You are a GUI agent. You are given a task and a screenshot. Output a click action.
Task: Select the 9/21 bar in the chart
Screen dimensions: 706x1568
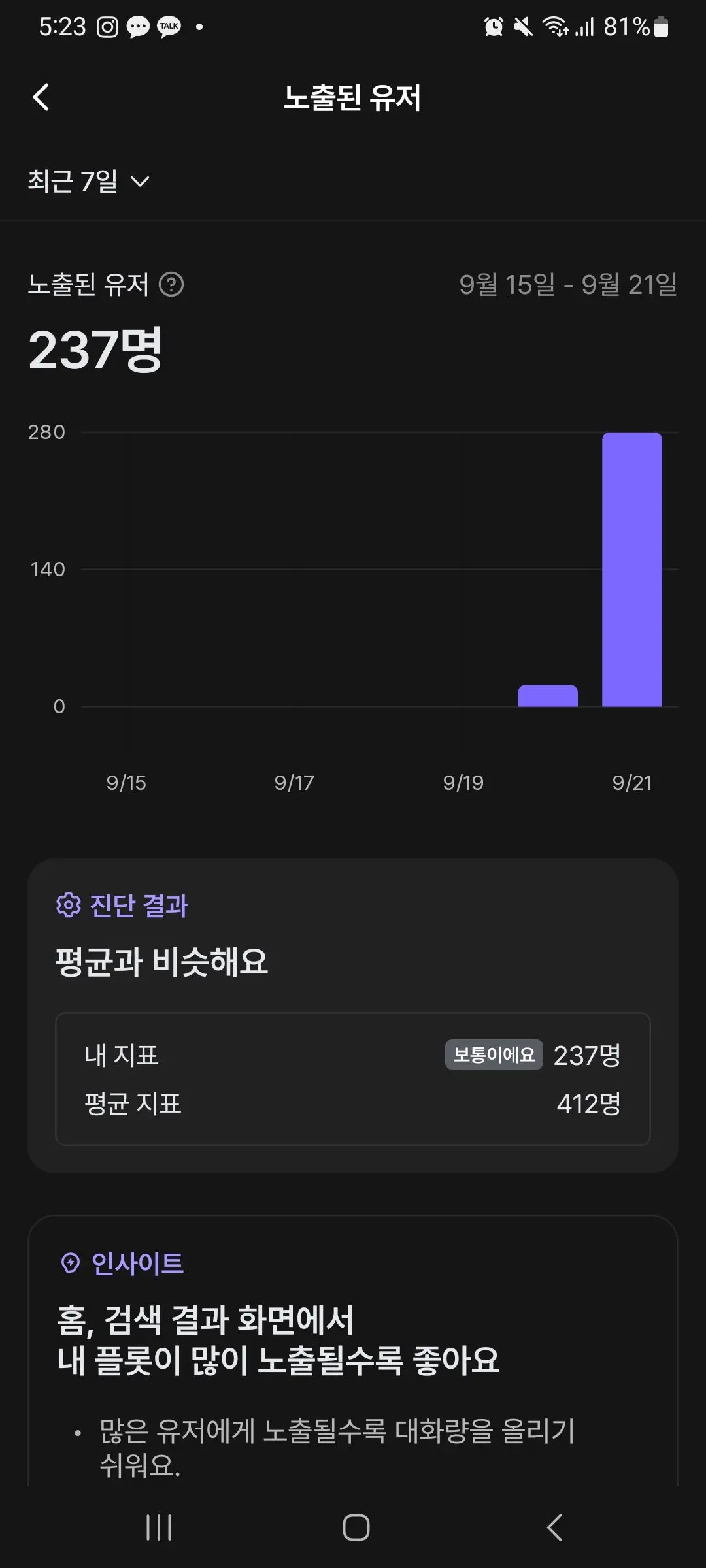pyautogui.click(x=631, y=569)
